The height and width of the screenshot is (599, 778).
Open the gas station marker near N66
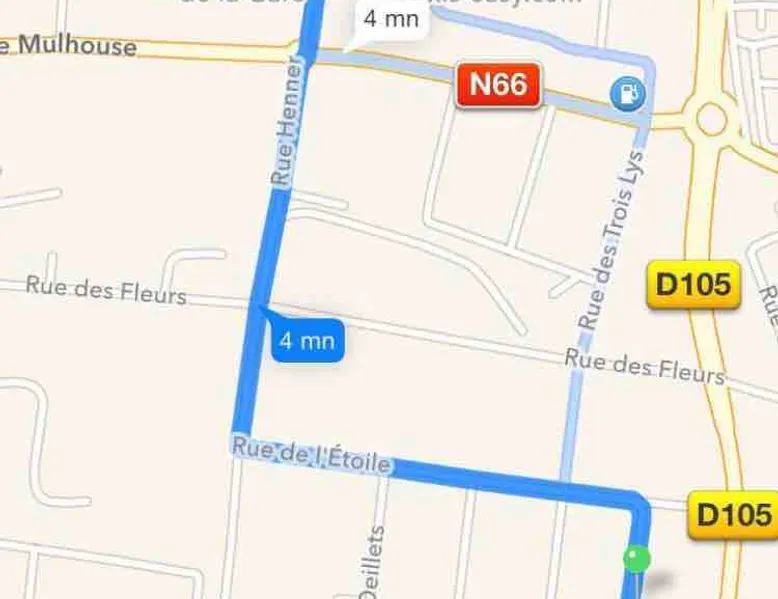628,95
